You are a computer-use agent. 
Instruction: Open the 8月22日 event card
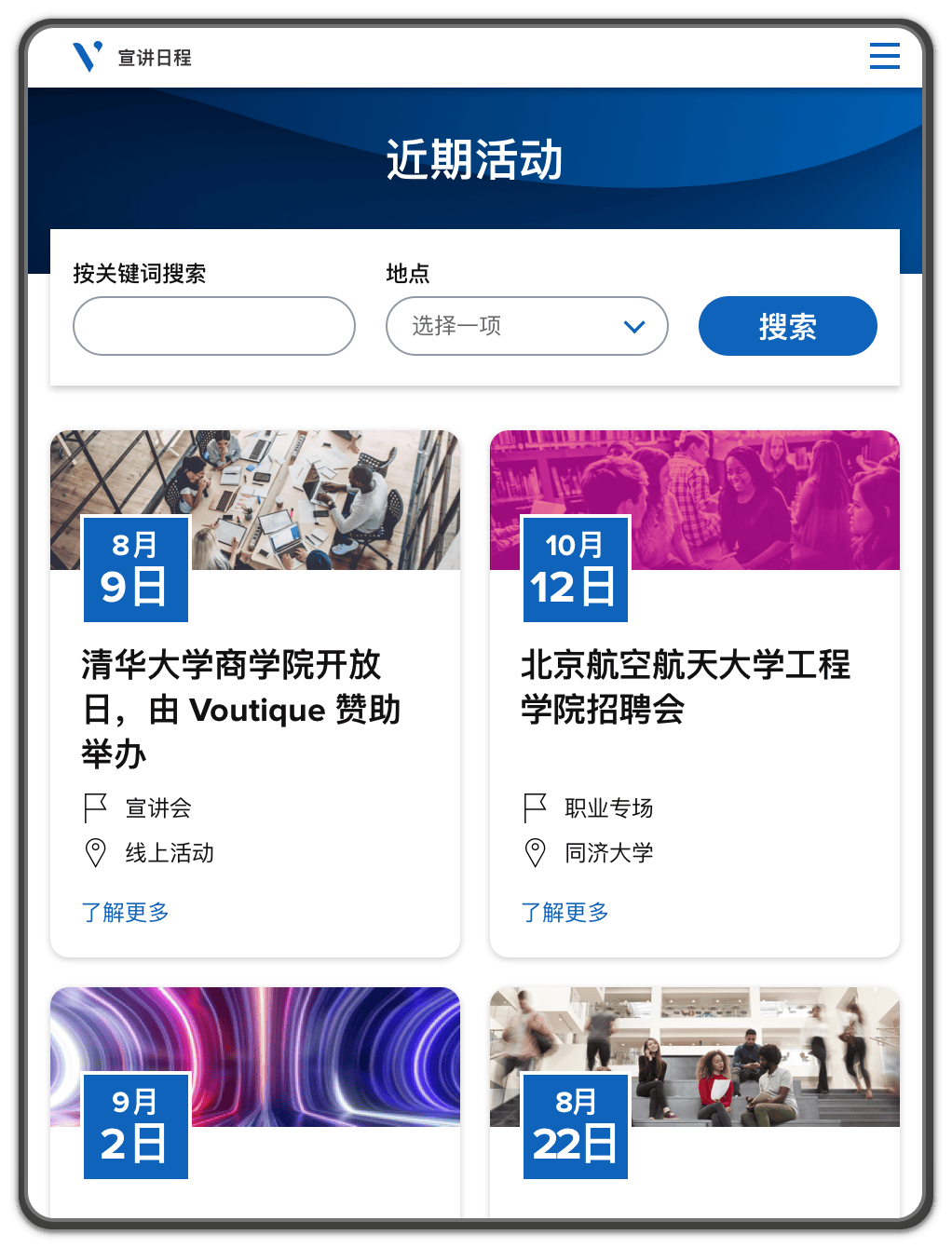[695, 1099]
